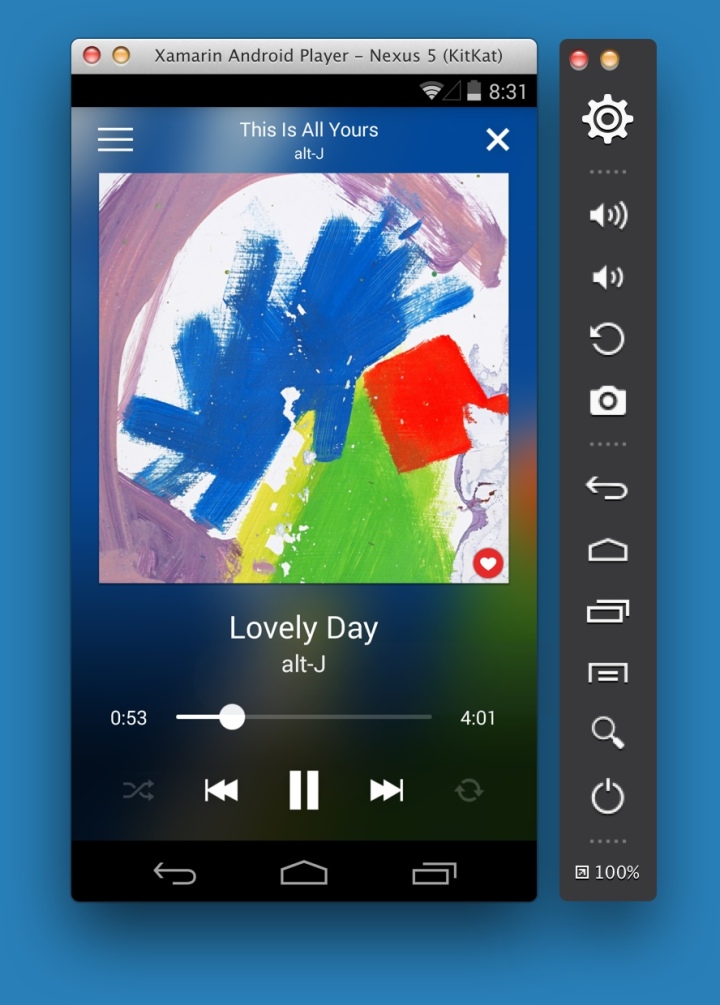
Task: Go home using the Android navigation bar
Action: [x=304, y=873]
